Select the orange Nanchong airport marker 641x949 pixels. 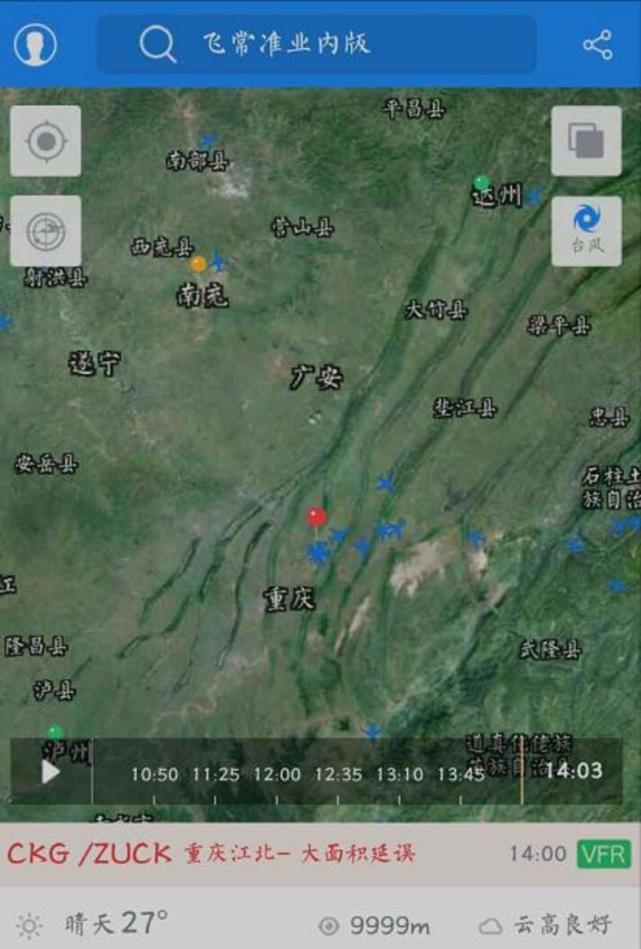[x=198, y=264]
